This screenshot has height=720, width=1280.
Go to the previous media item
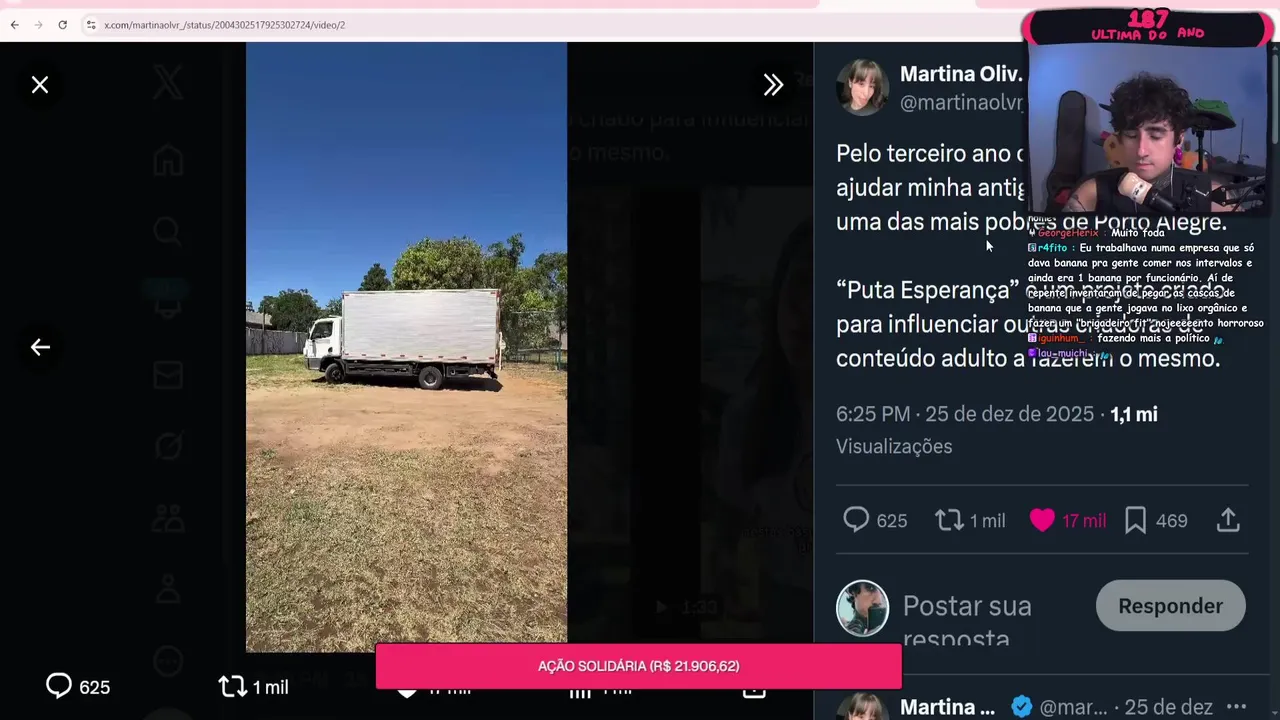pyautogui.click(x=40, y=347)
